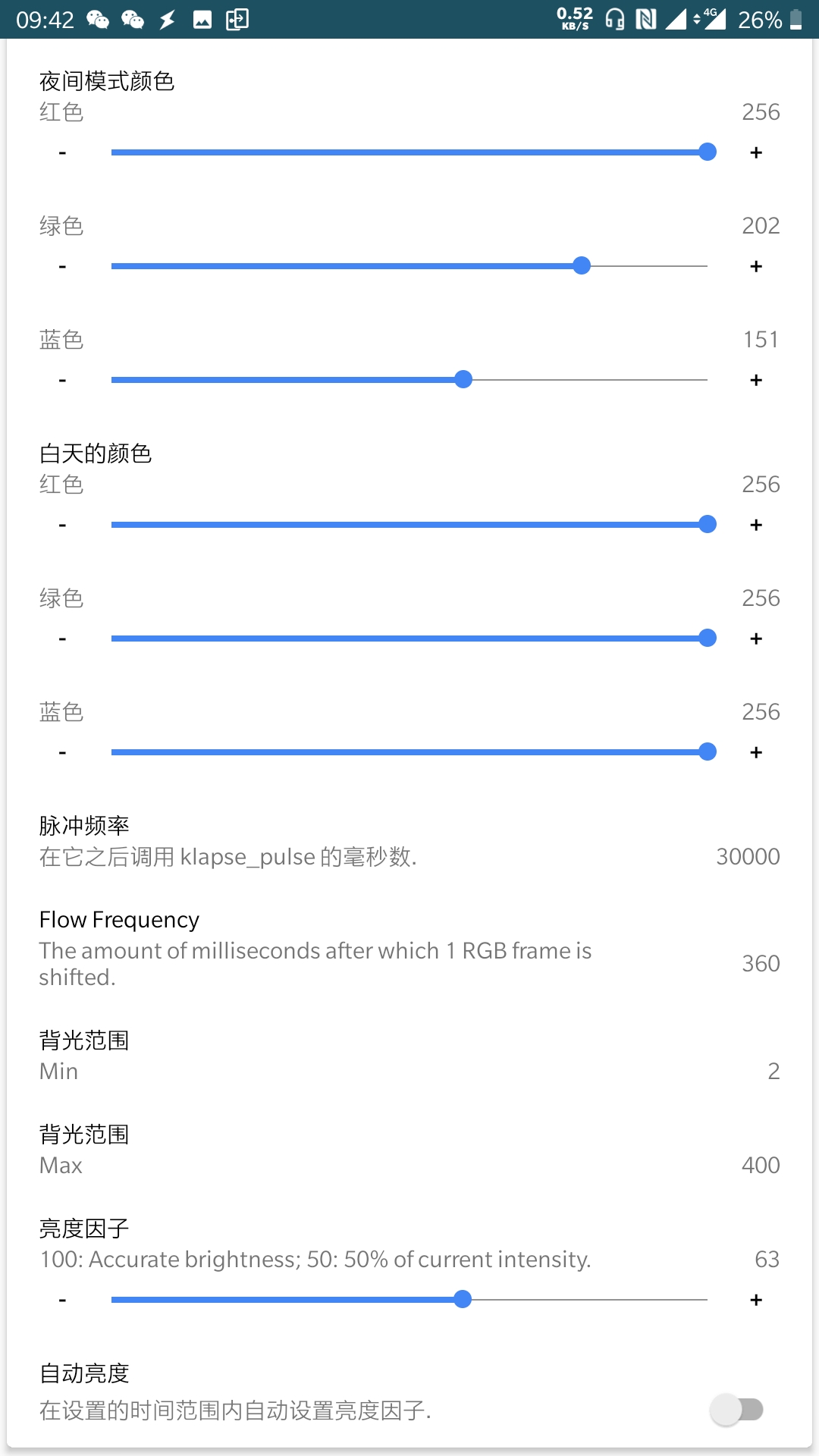Decrease night mode green value with minus
The width and height of the screenshot is (819, 1456).
[62, 266]
